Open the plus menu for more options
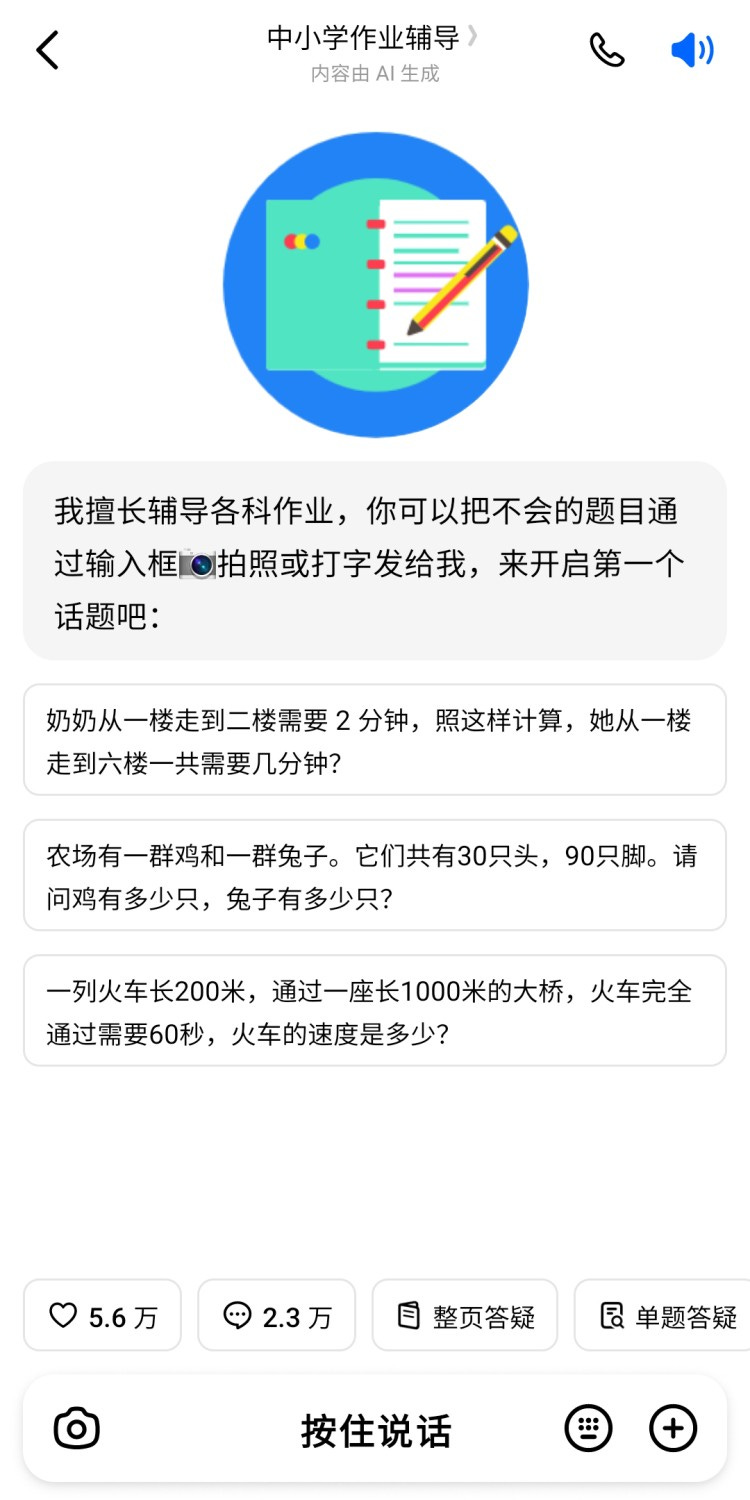The height and width of the screenshot is (1500, 750). click(x=673, y=1428)
